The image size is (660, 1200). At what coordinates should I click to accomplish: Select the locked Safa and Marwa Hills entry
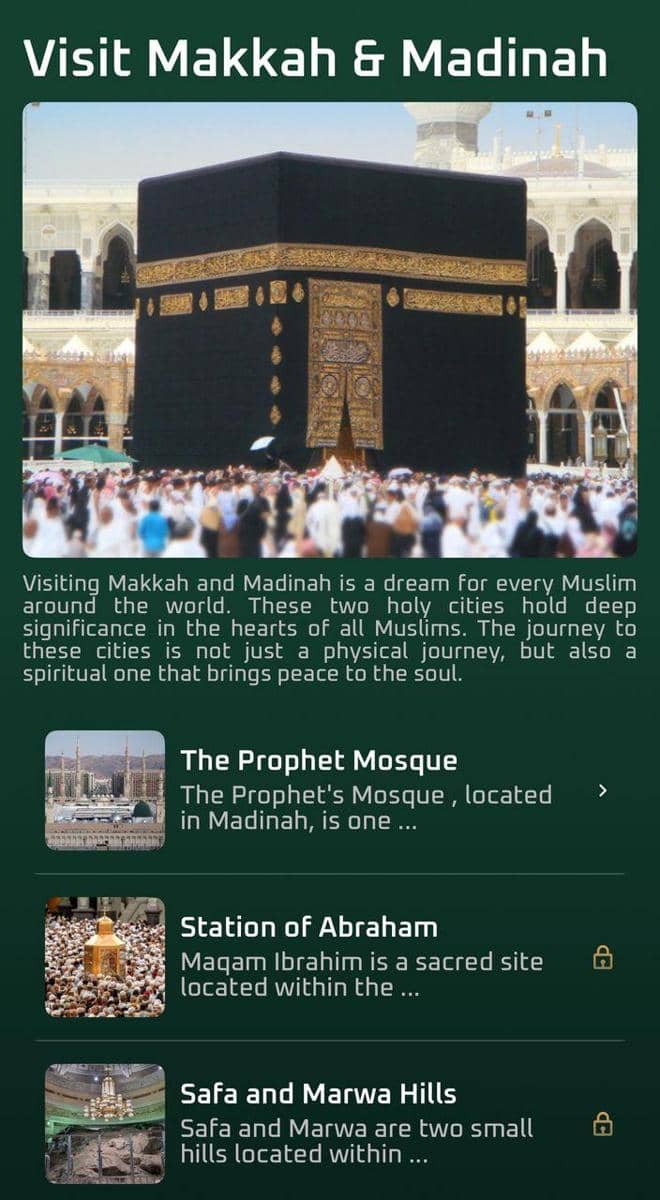click(330, 1124)
